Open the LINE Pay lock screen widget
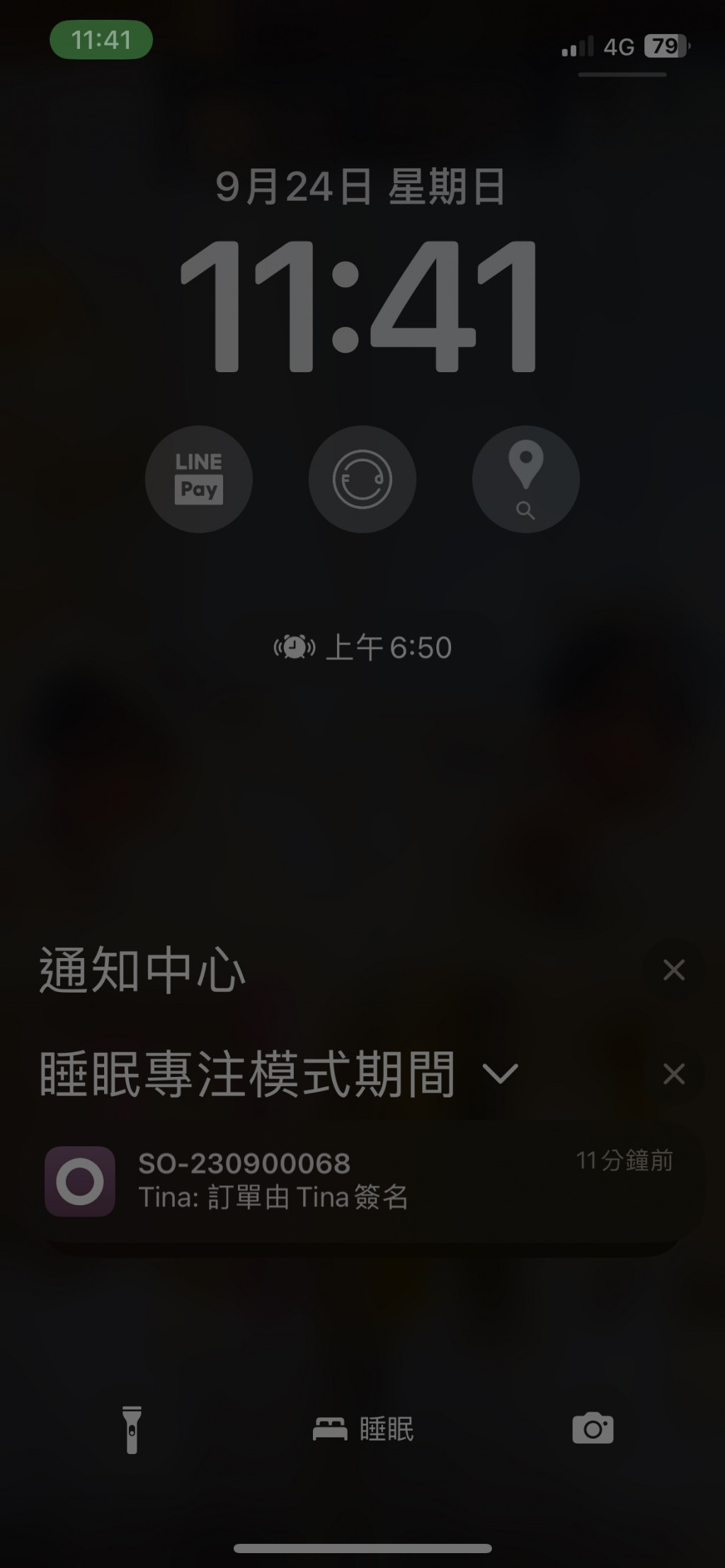725x1568 pixels. point(199,479)
